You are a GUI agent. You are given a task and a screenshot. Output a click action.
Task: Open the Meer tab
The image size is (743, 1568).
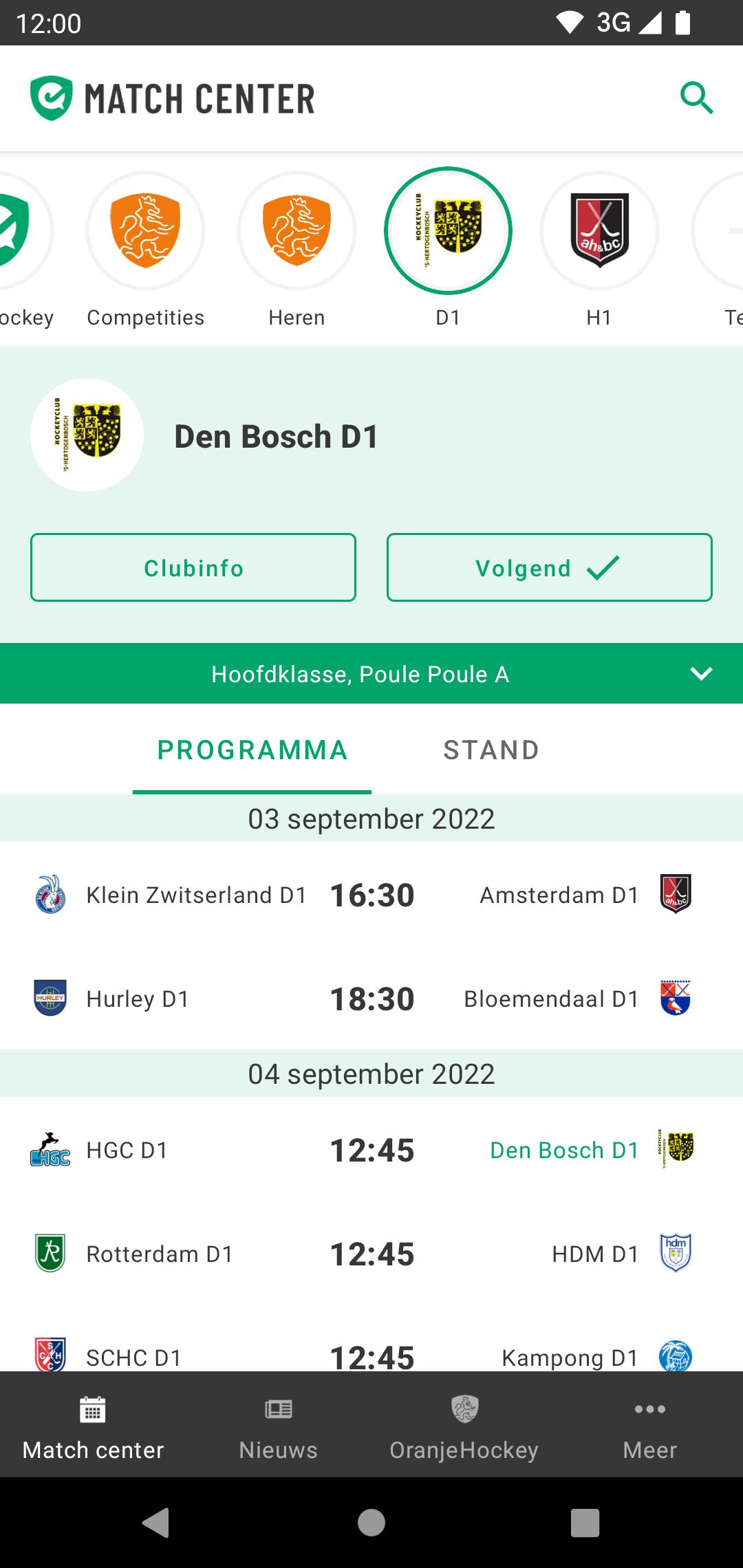[x=650, y=1425]
